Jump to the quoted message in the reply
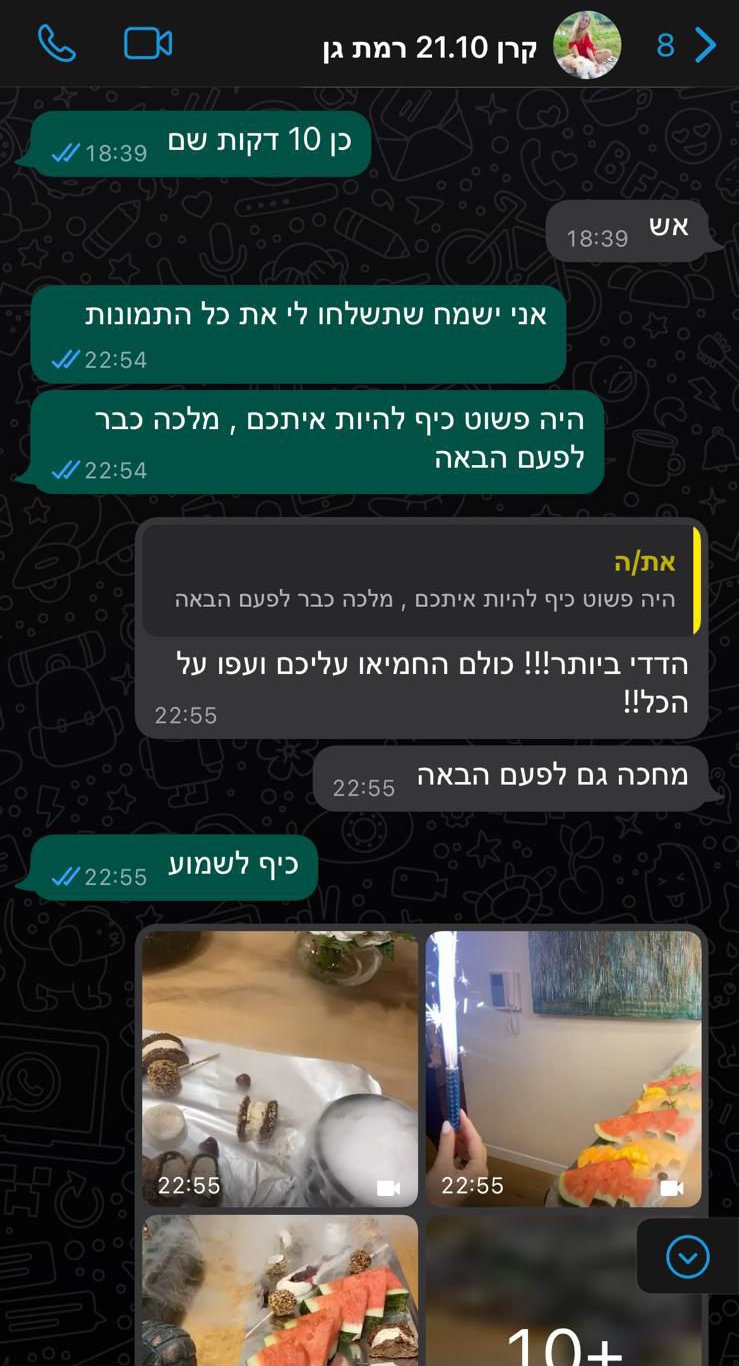 point(421,580)
